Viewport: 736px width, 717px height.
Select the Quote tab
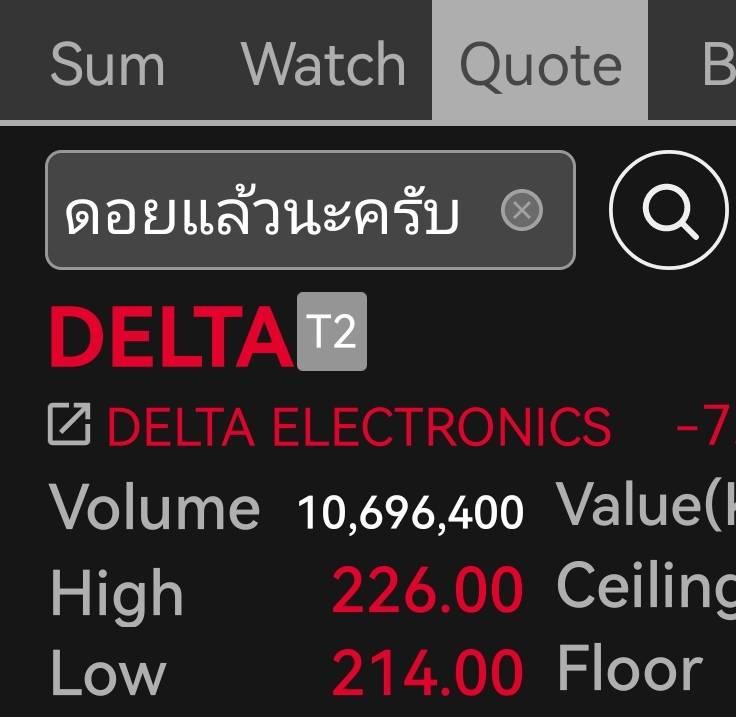(540, 64)
